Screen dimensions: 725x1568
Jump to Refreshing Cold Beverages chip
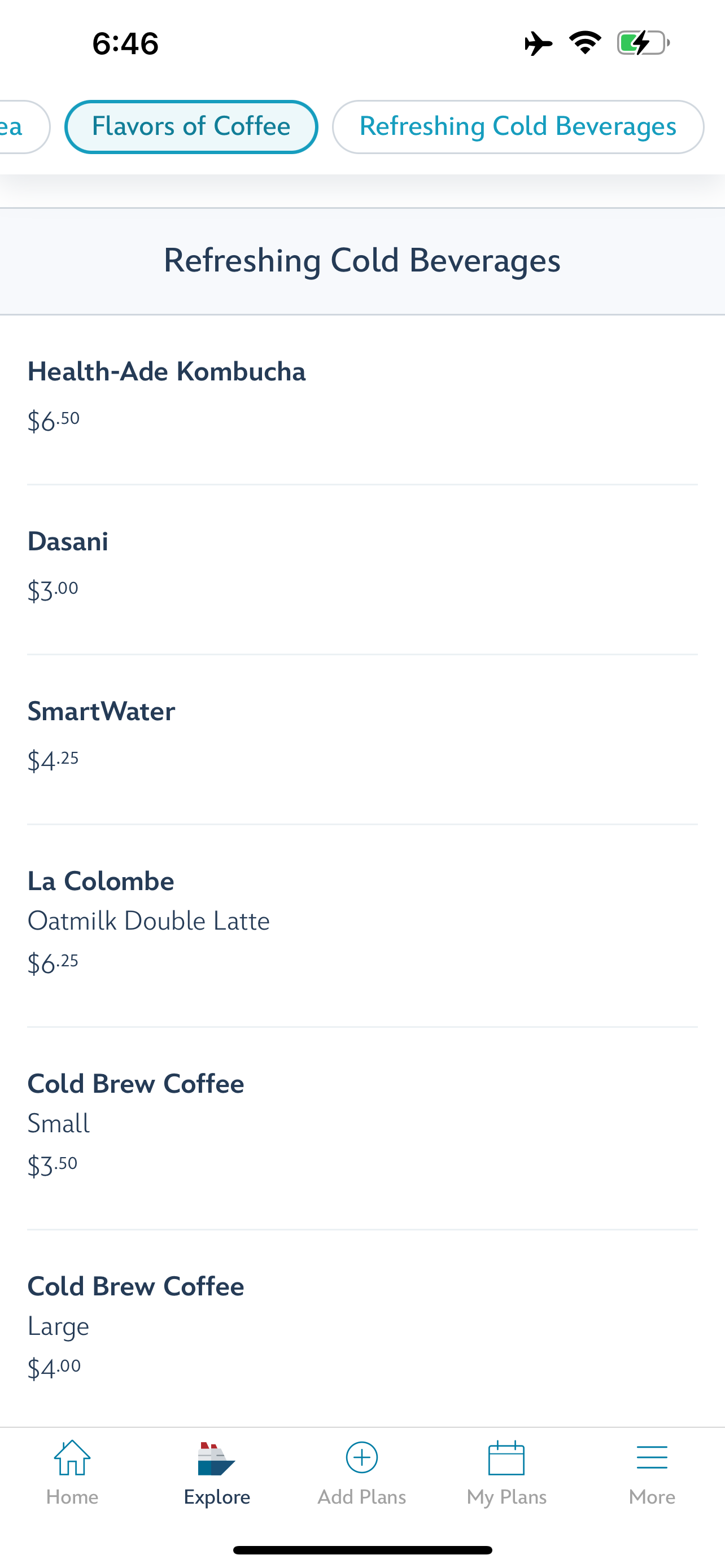point(517,126)
